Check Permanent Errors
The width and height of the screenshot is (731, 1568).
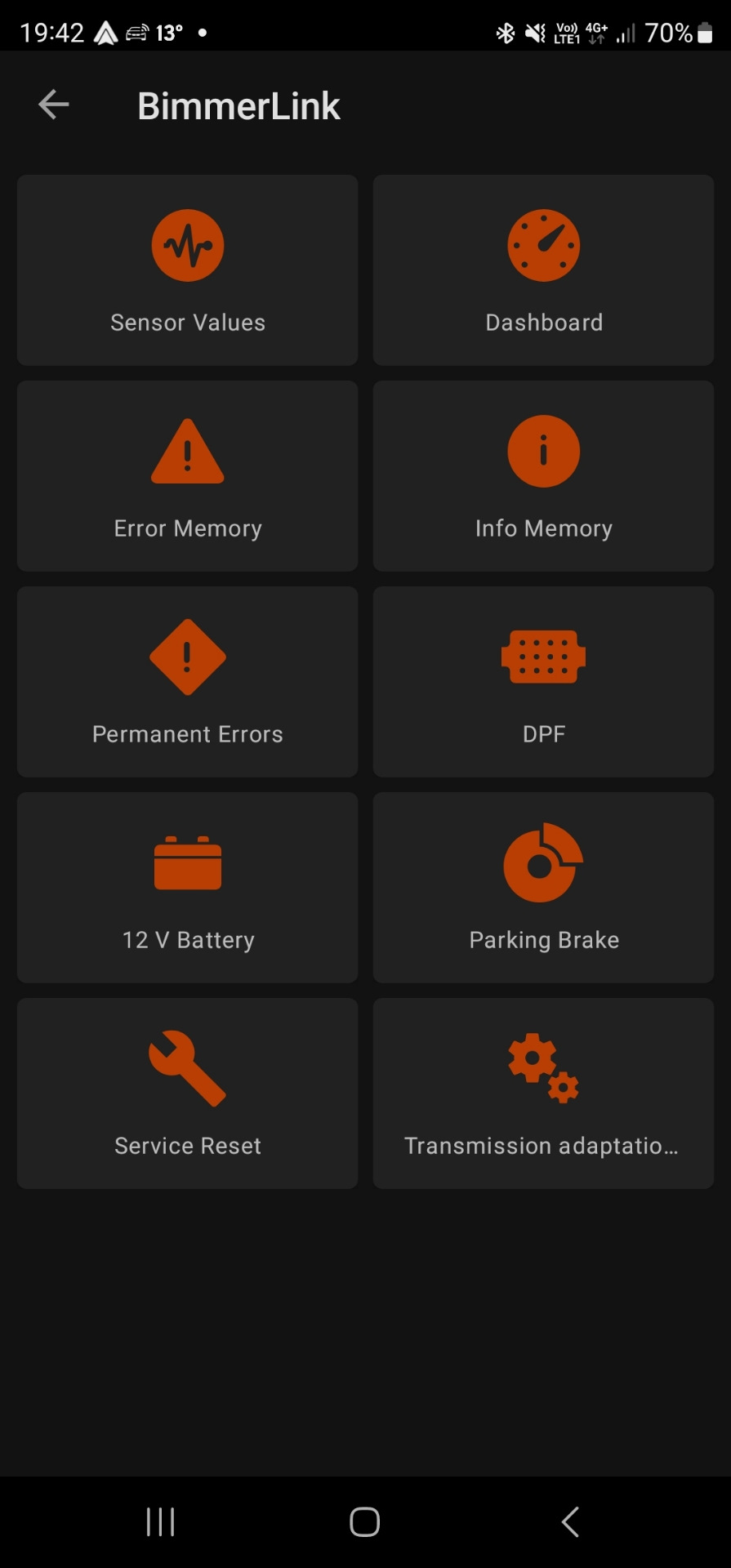coord(187,681)
